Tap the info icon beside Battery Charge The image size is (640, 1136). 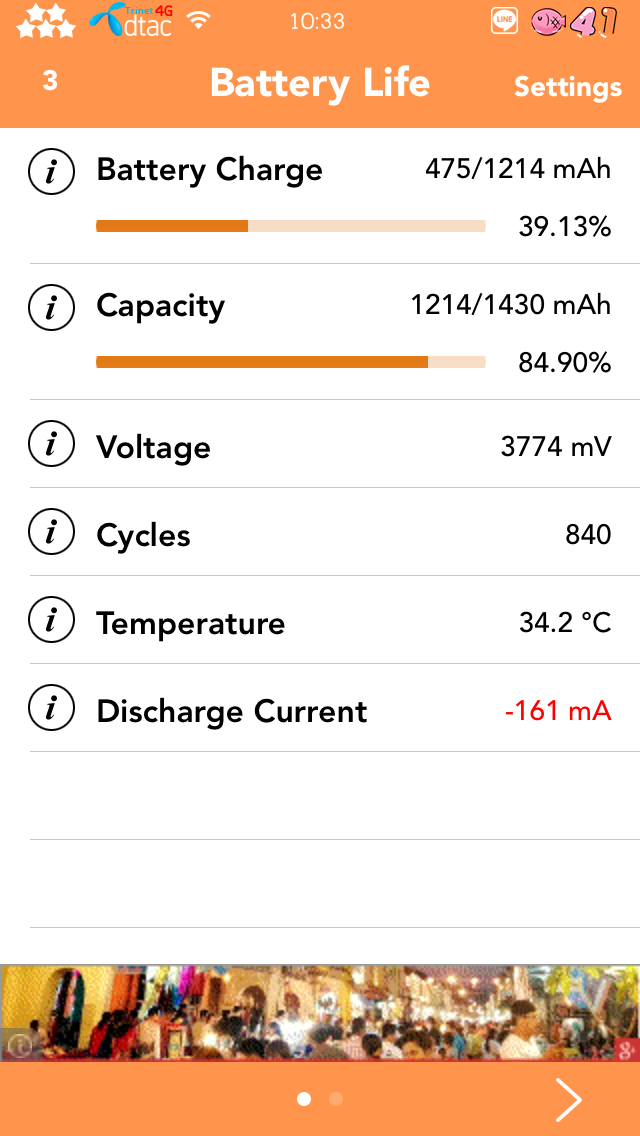click(x=52, y=172)
